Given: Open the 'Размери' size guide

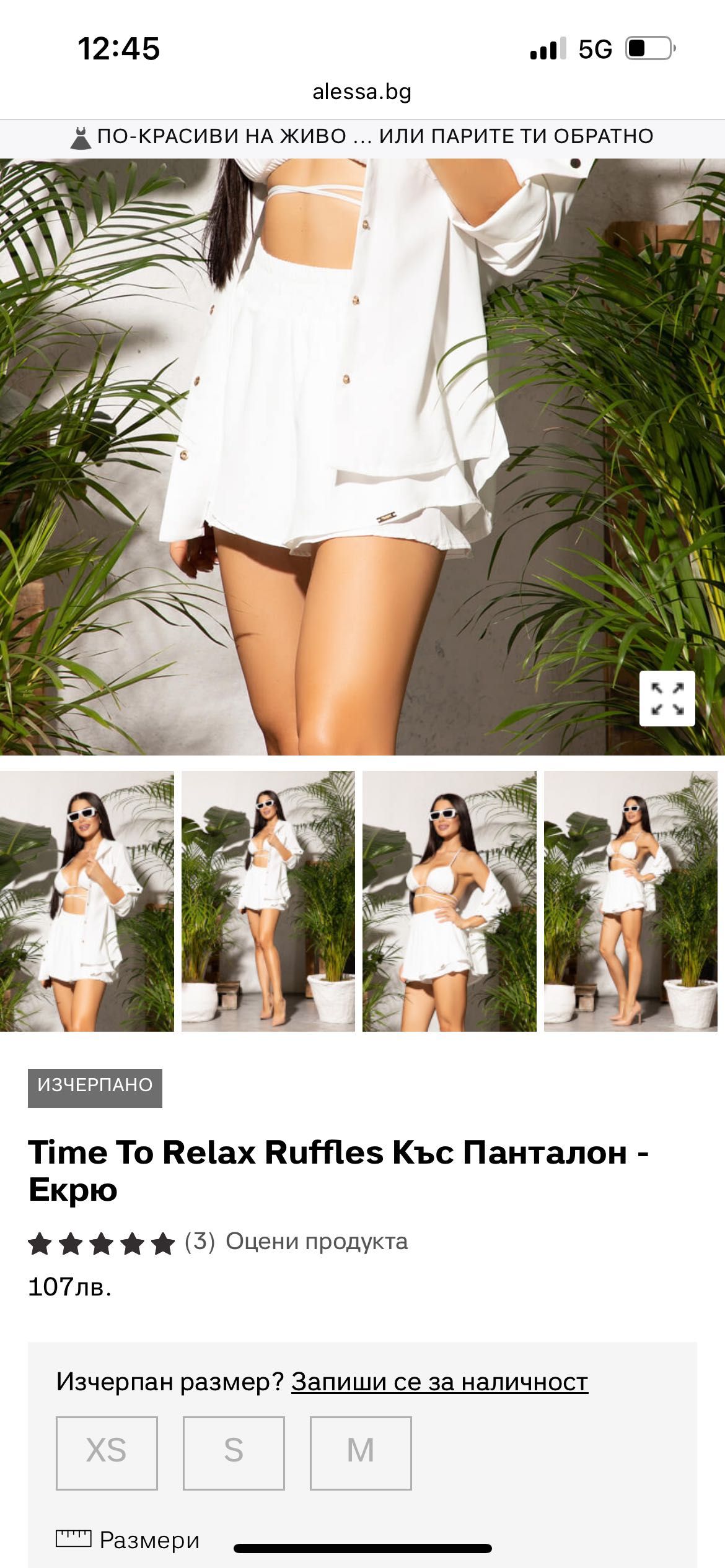Looking at the screenshot, I should coord(128,1540).
